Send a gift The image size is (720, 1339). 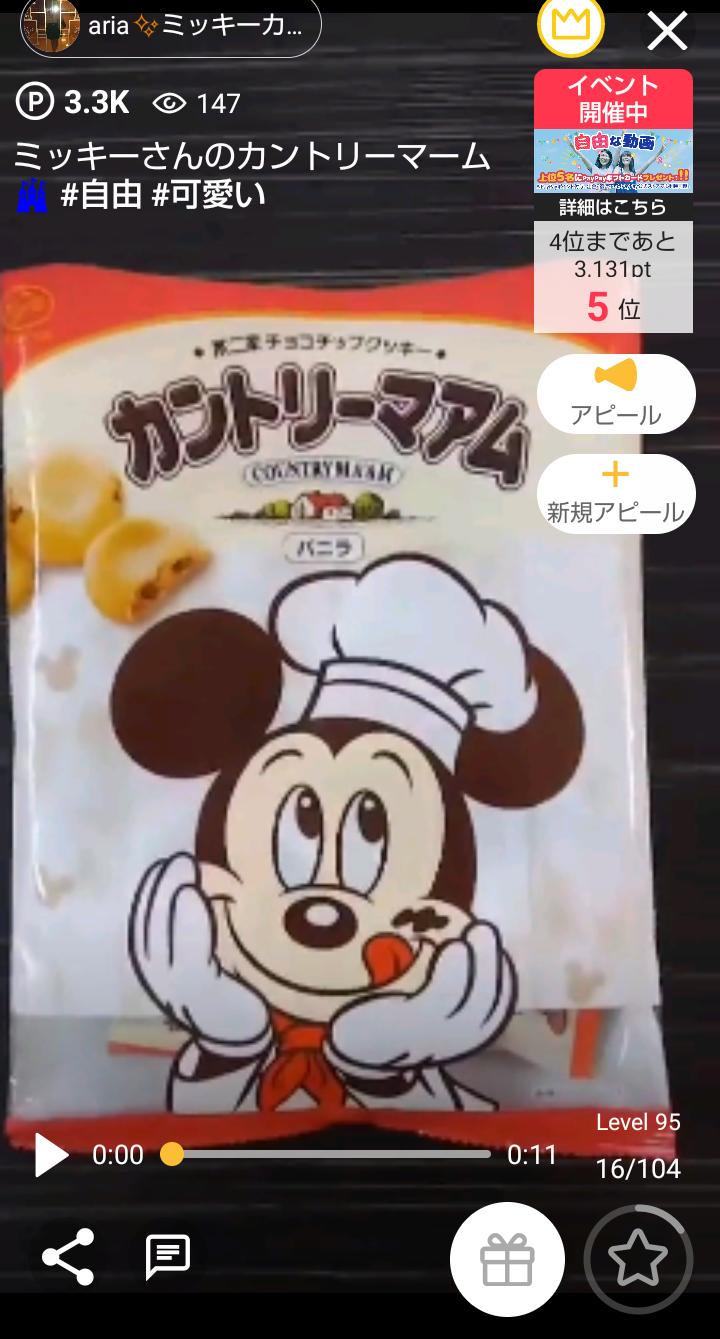point(507,1260)
